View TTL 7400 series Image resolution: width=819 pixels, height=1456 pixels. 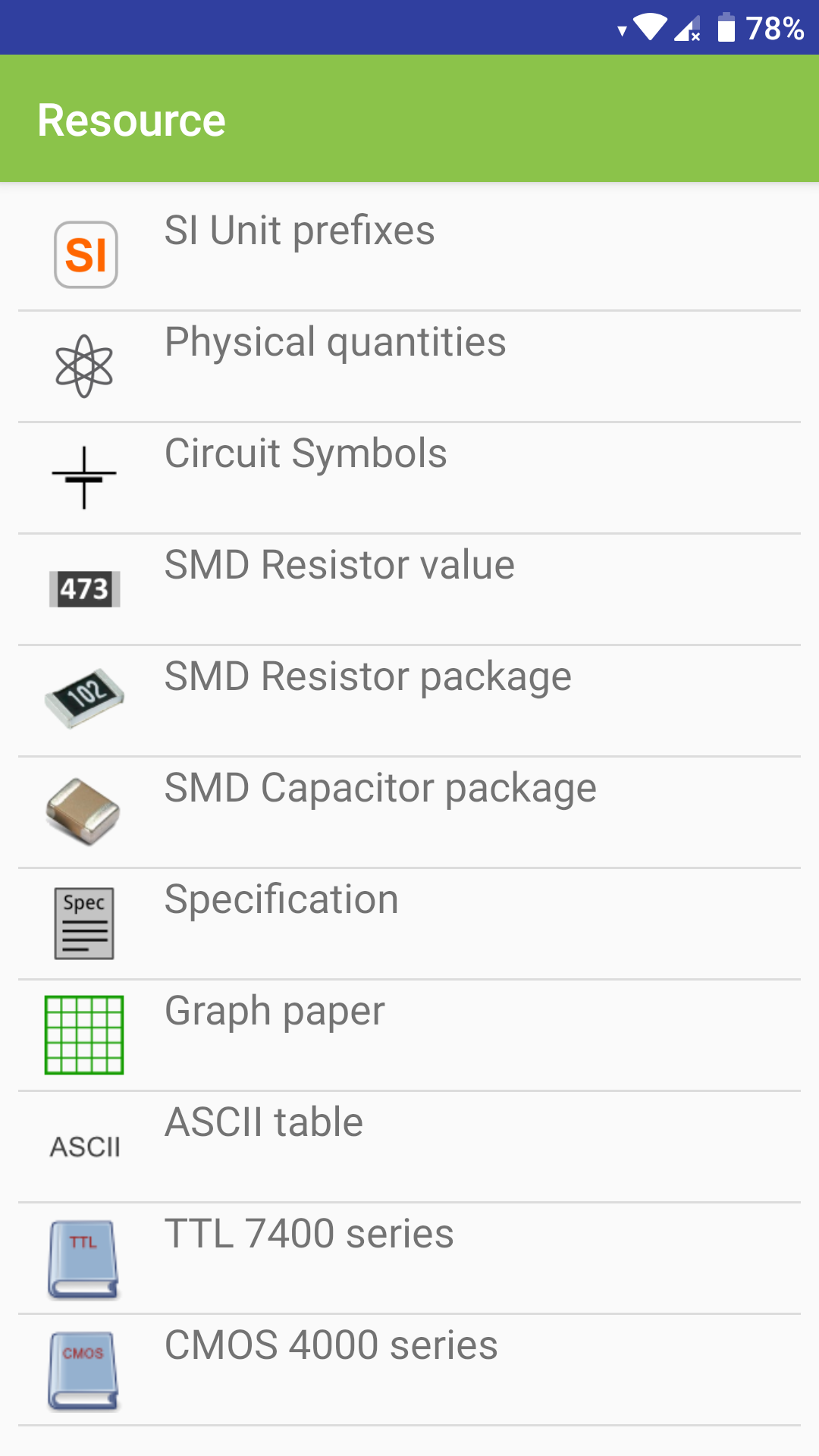click(x=409, y=1258)
